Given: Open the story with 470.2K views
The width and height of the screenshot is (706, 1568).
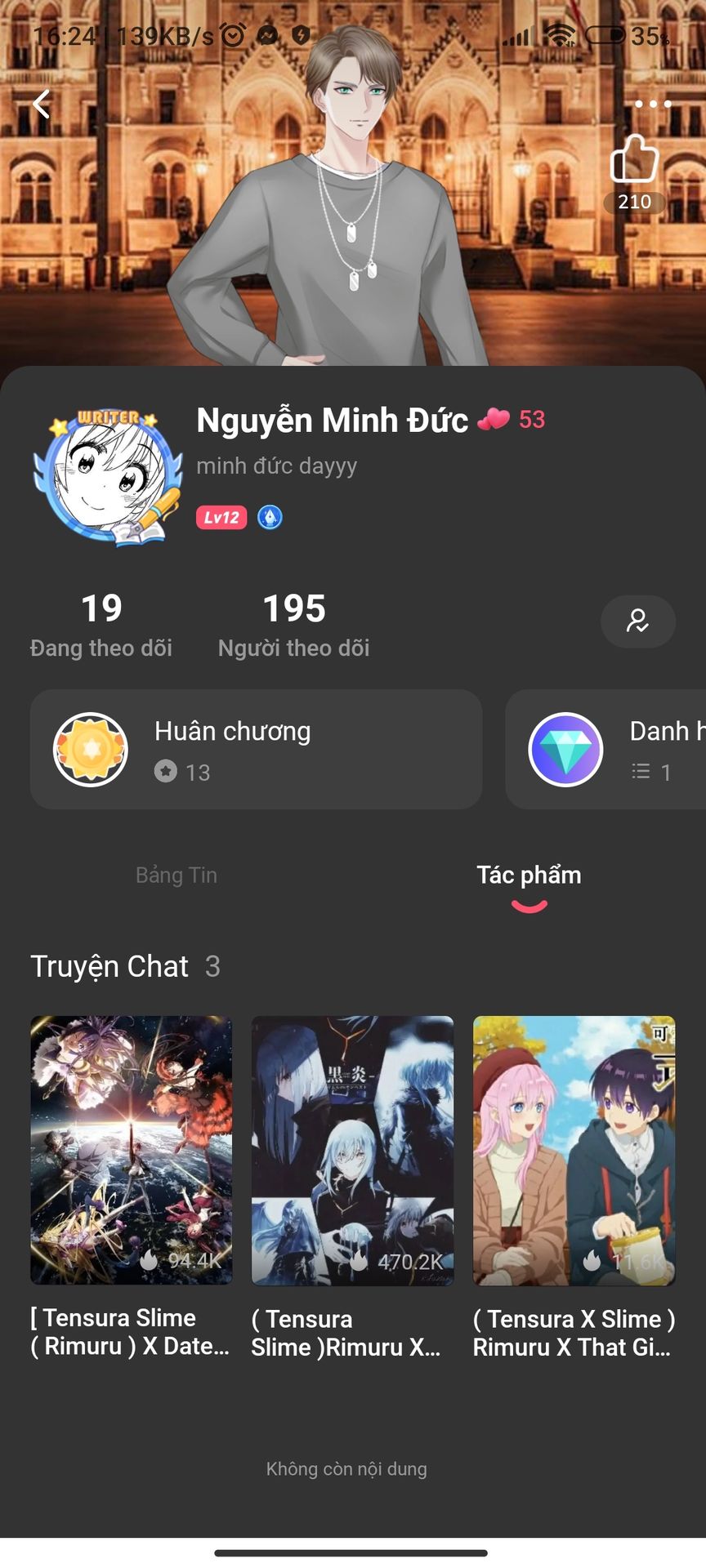Looking at the screenshot, I should pyautogui.click(x=352, y=1150).
